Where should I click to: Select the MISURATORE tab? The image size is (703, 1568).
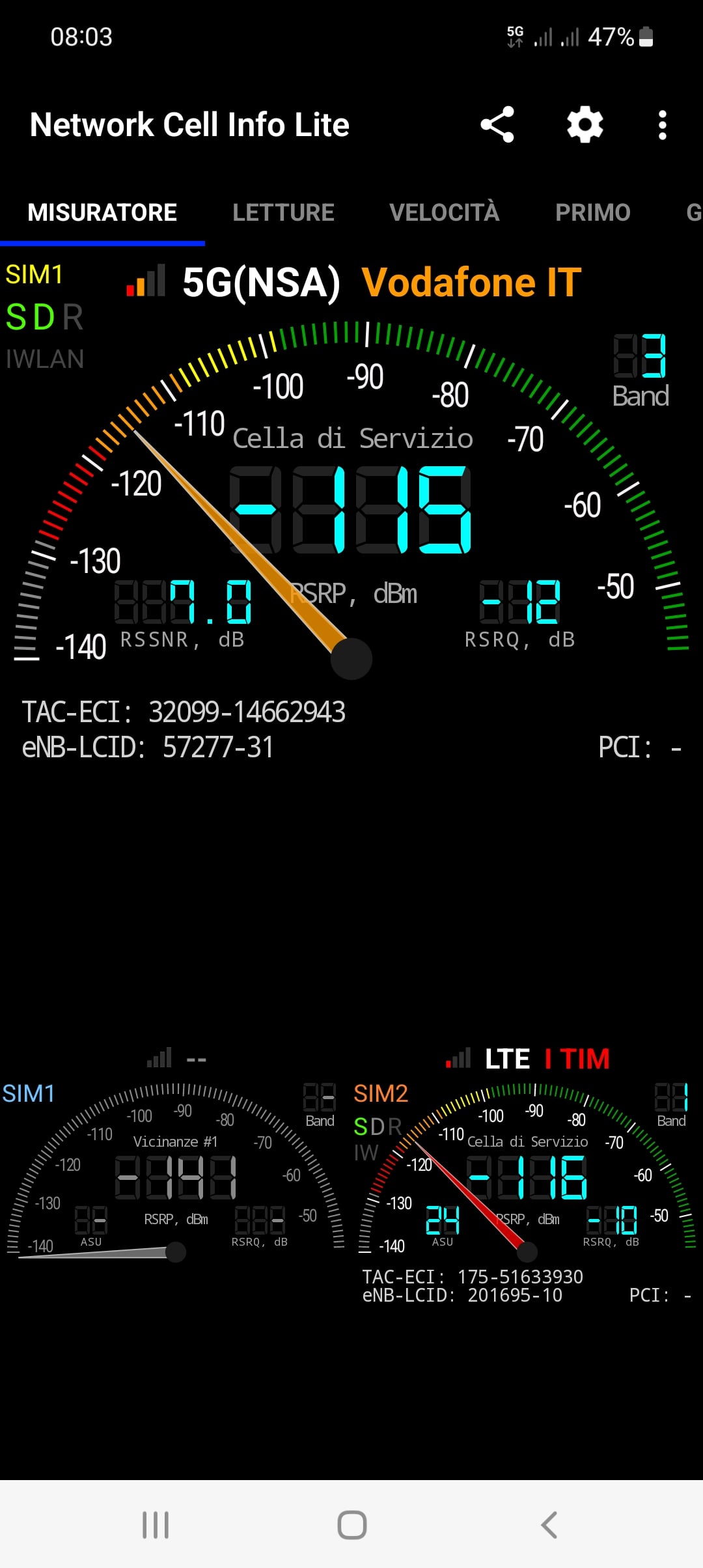point(102,212)
